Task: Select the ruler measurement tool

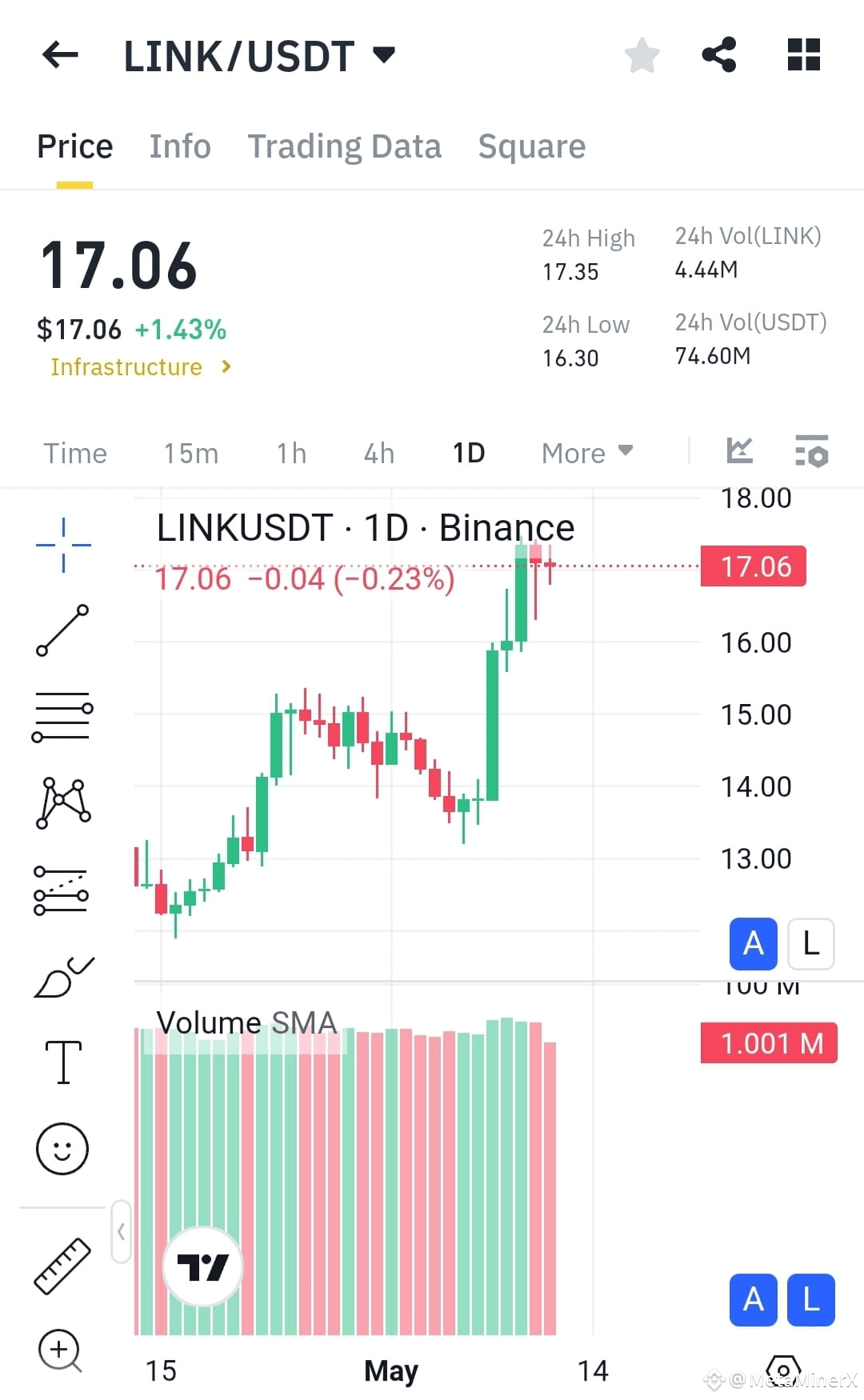Action: (x=62, y=1266)
